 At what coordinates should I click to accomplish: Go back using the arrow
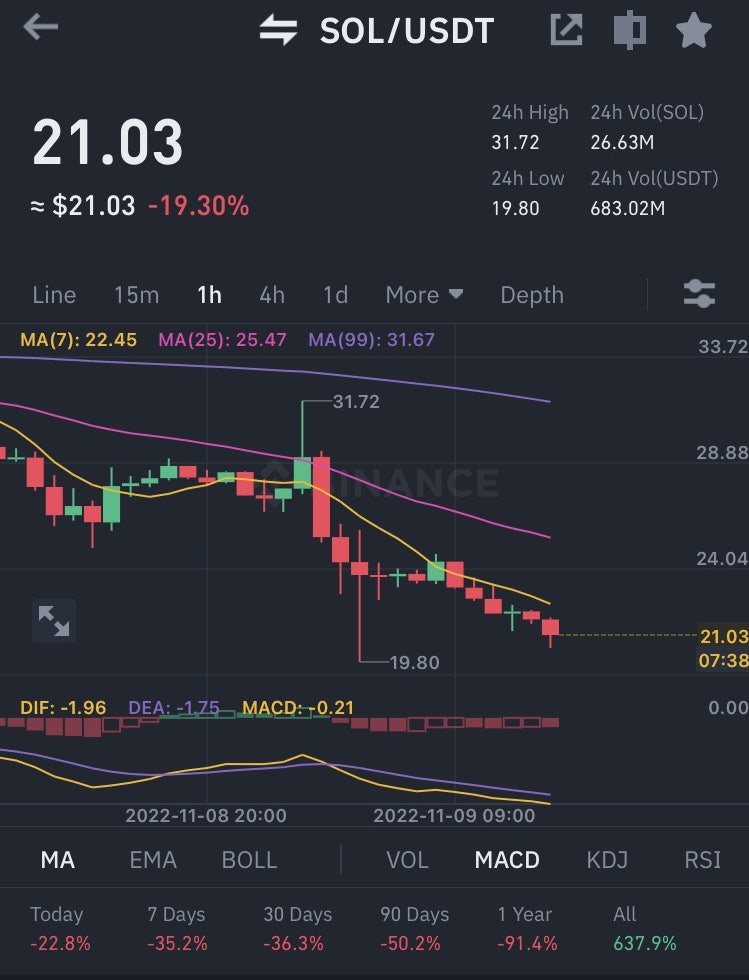[41, 28]
